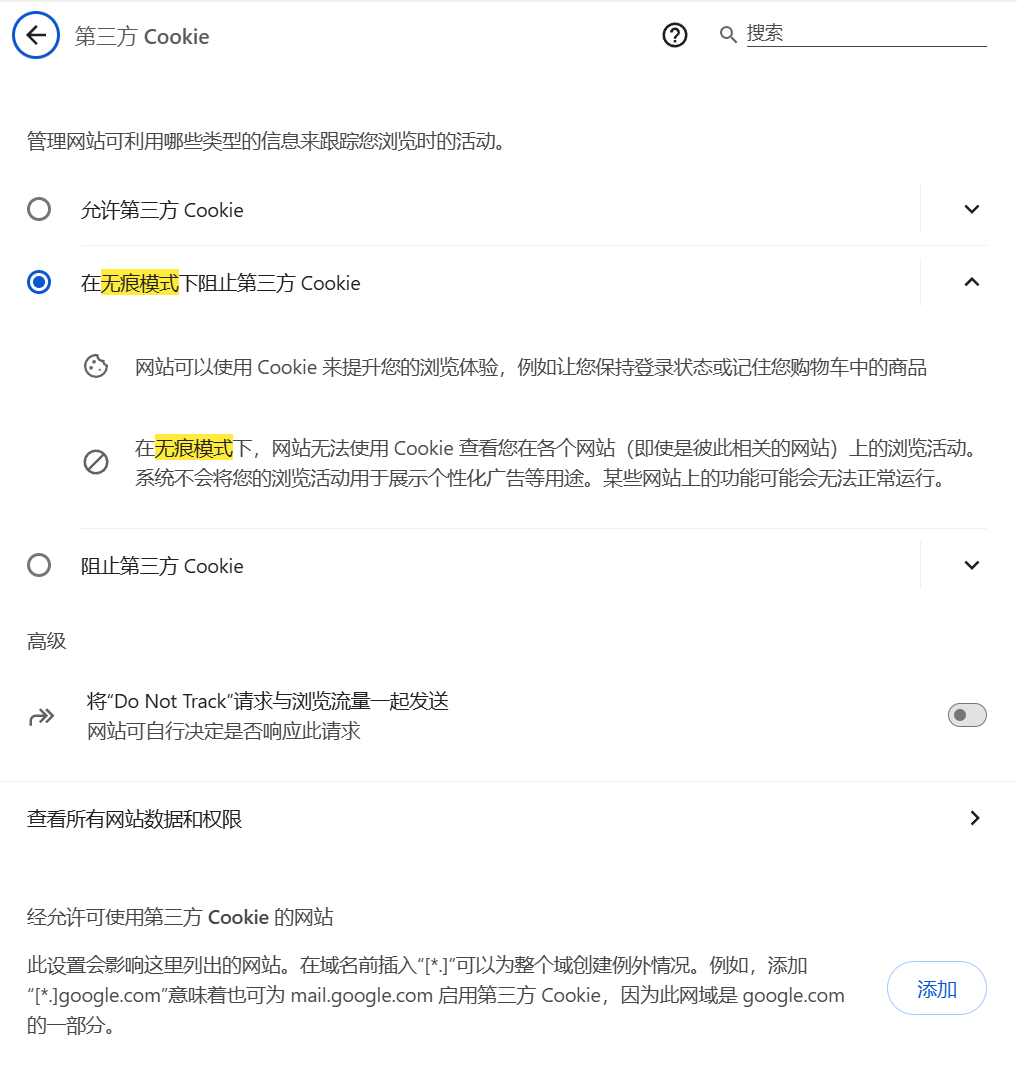Select the 允许第三方 Cookie radio button

39,210
